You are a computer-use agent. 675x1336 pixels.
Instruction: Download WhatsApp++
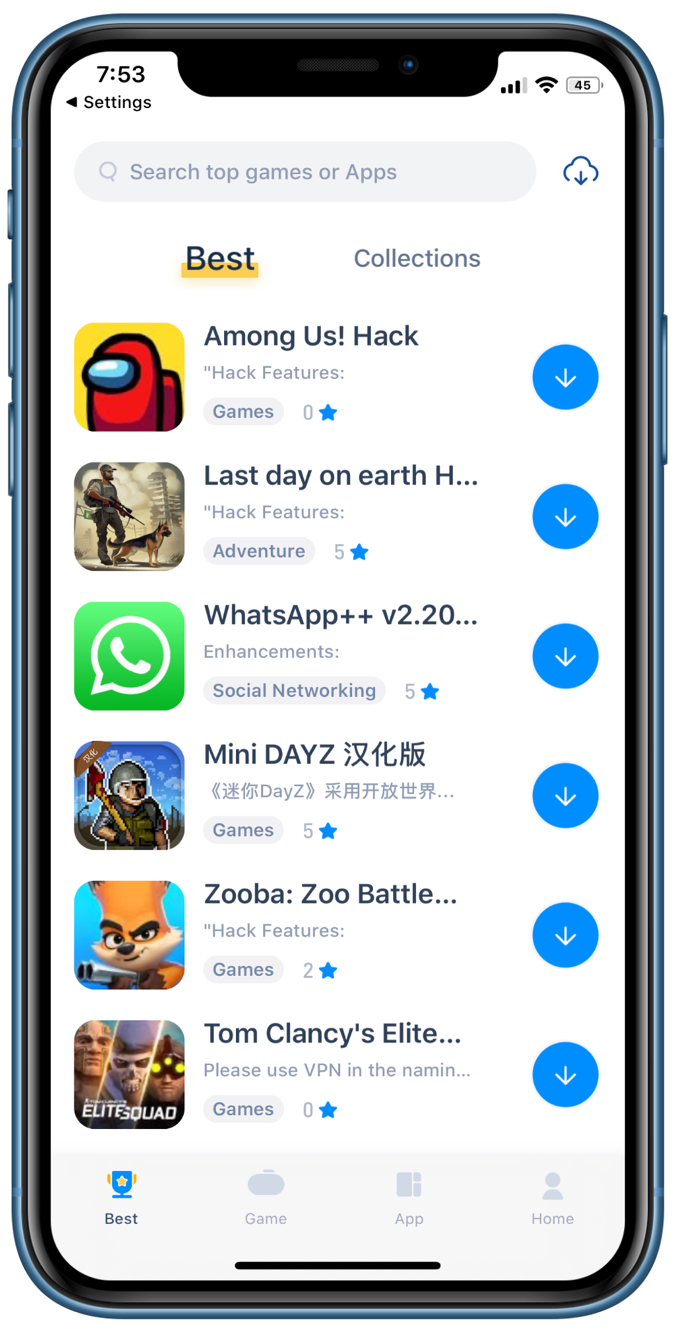point(565,656)
